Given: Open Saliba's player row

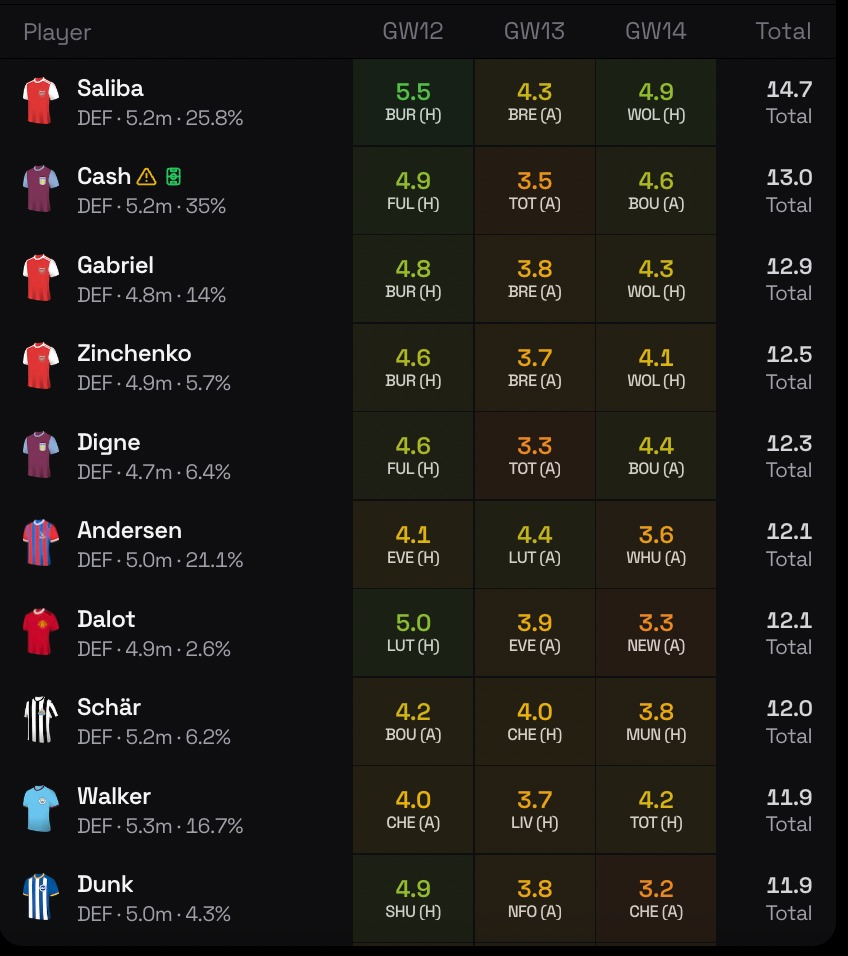Looking at the screenshot, I should pos(110,89).
